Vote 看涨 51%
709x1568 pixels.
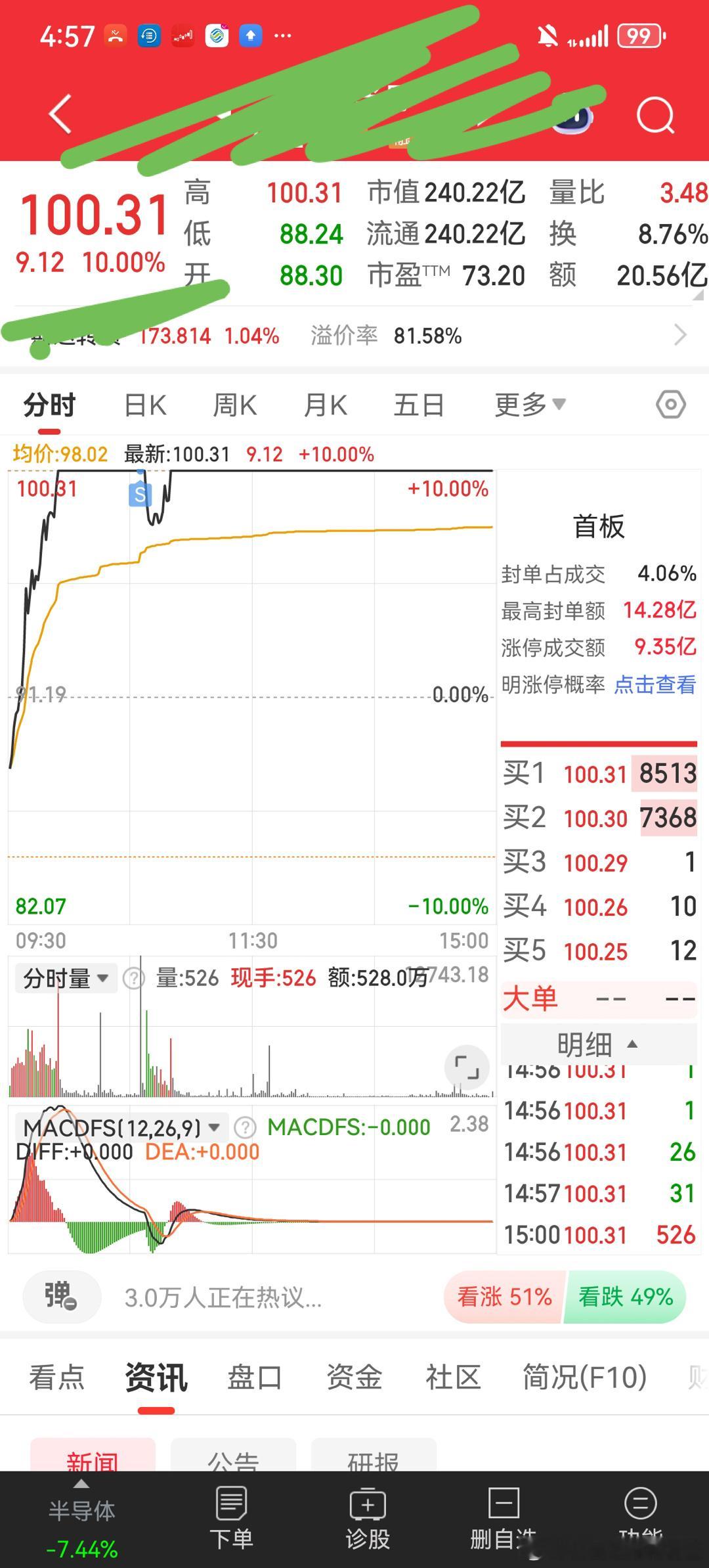click(x=504, y=1297)
